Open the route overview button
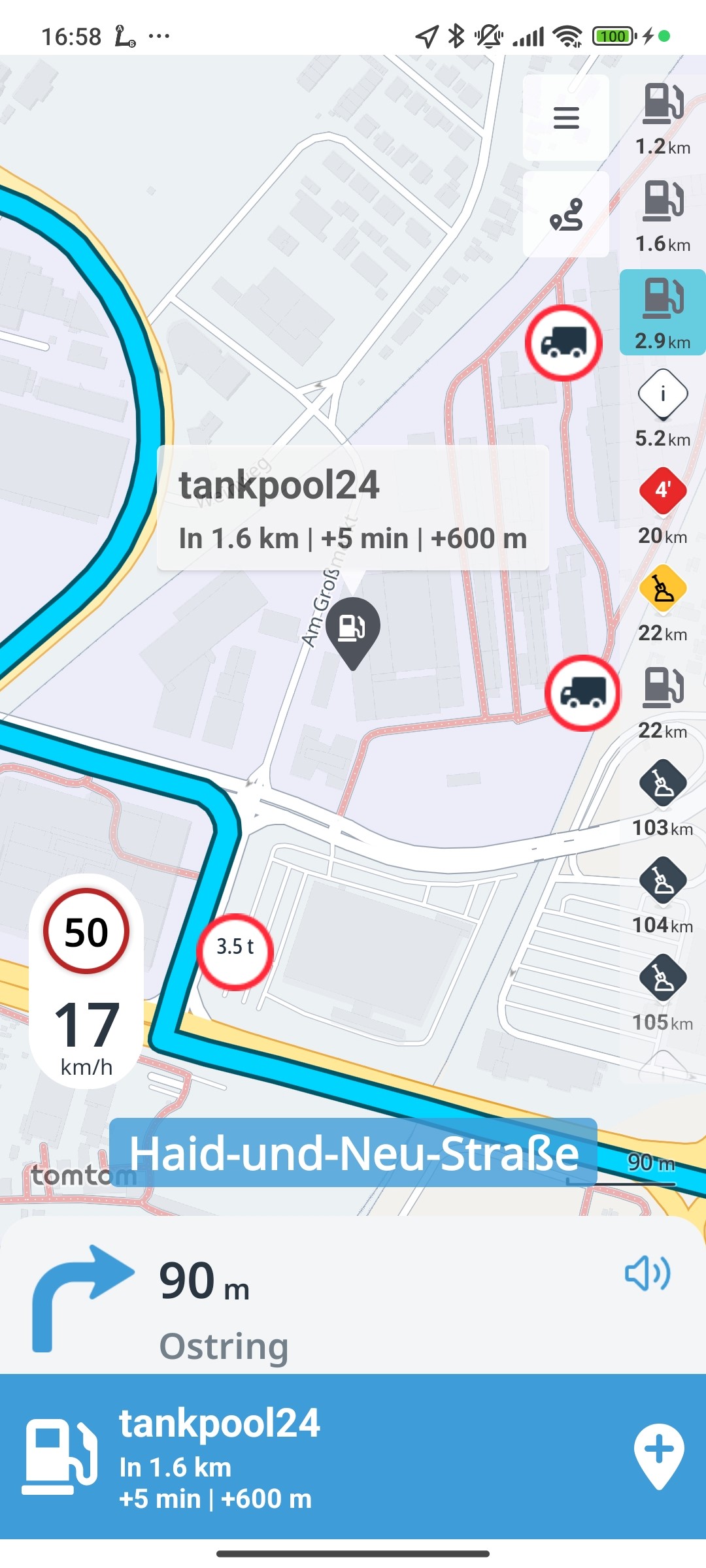The height and width of the screenshot is (1568, 706). coord(566,214)
